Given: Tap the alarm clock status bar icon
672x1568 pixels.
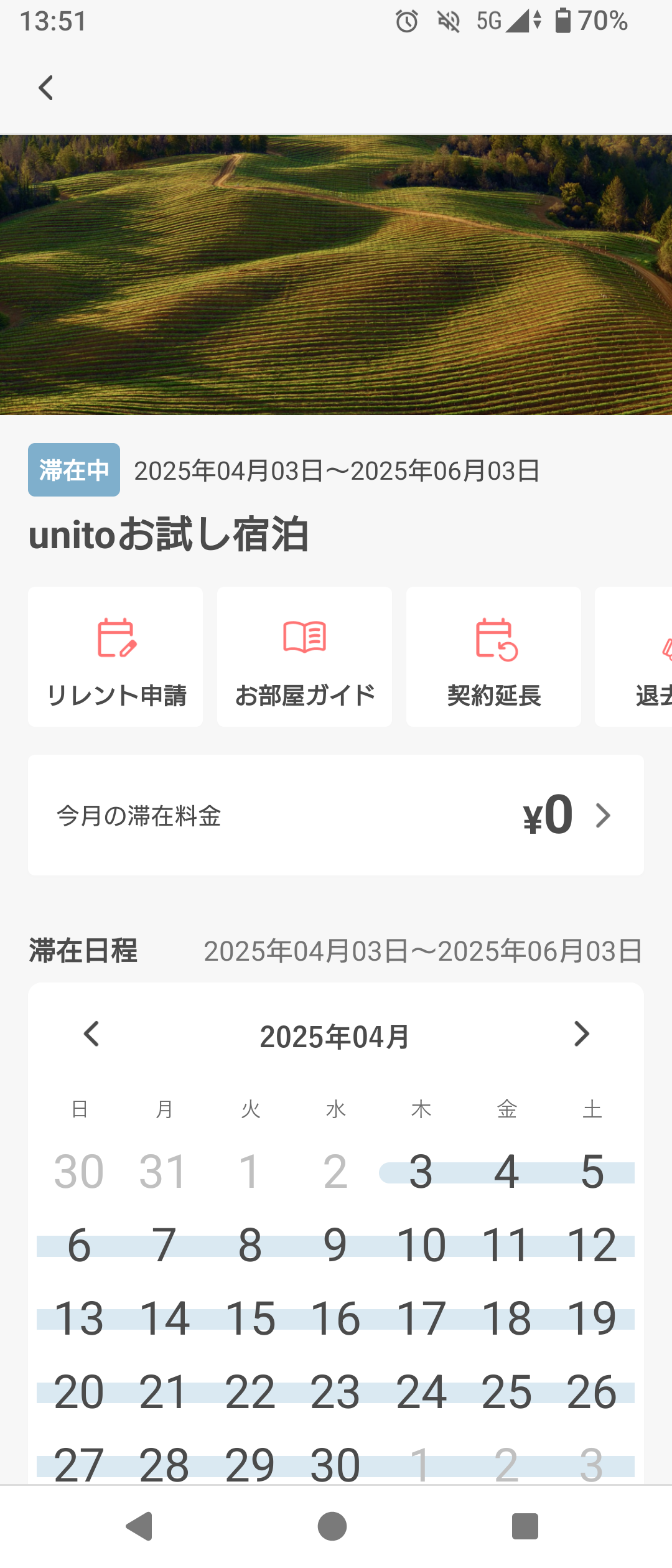Looking at the screenshot, I should tap(406, 21).
